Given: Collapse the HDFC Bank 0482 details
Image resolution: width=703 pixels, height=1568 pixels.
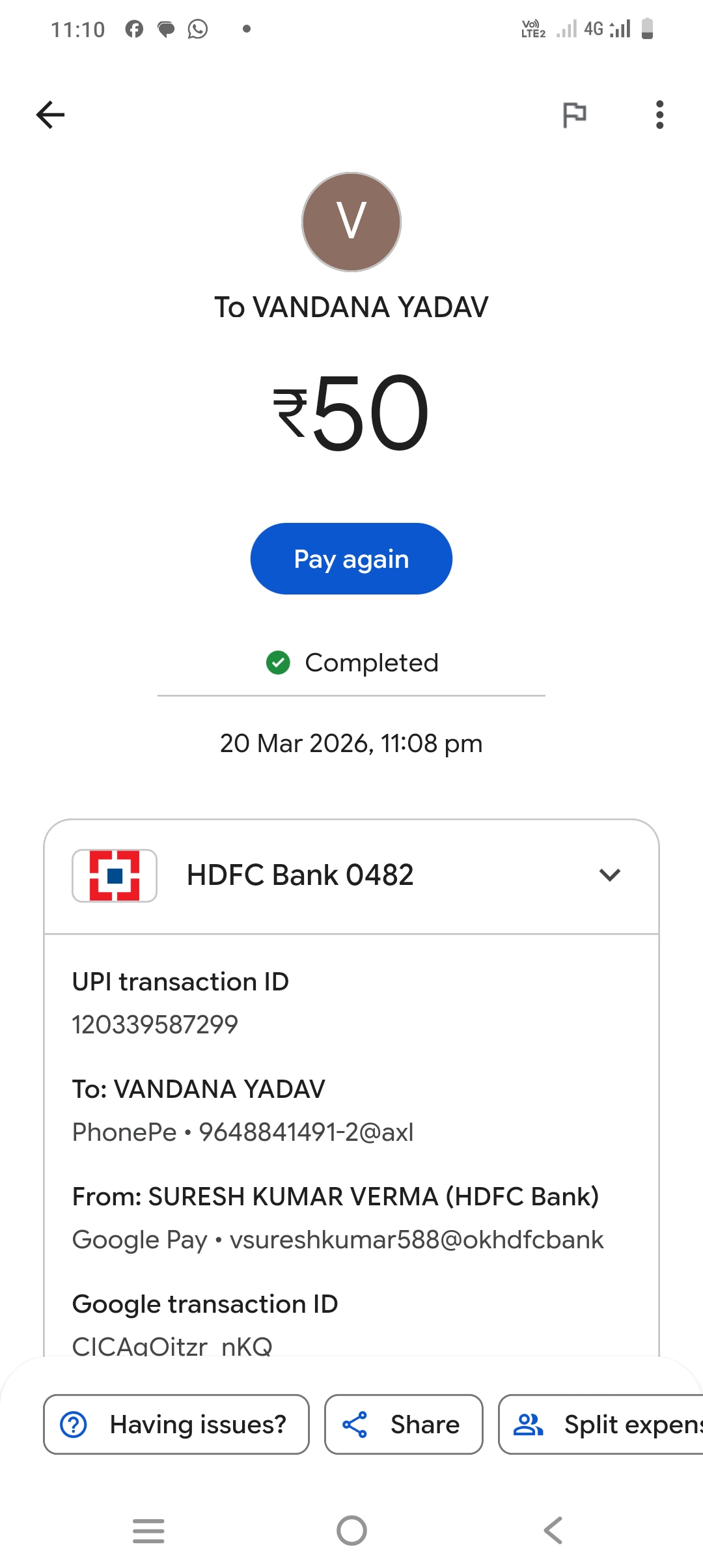Looking at the screenshot, I should coord(609,875).
